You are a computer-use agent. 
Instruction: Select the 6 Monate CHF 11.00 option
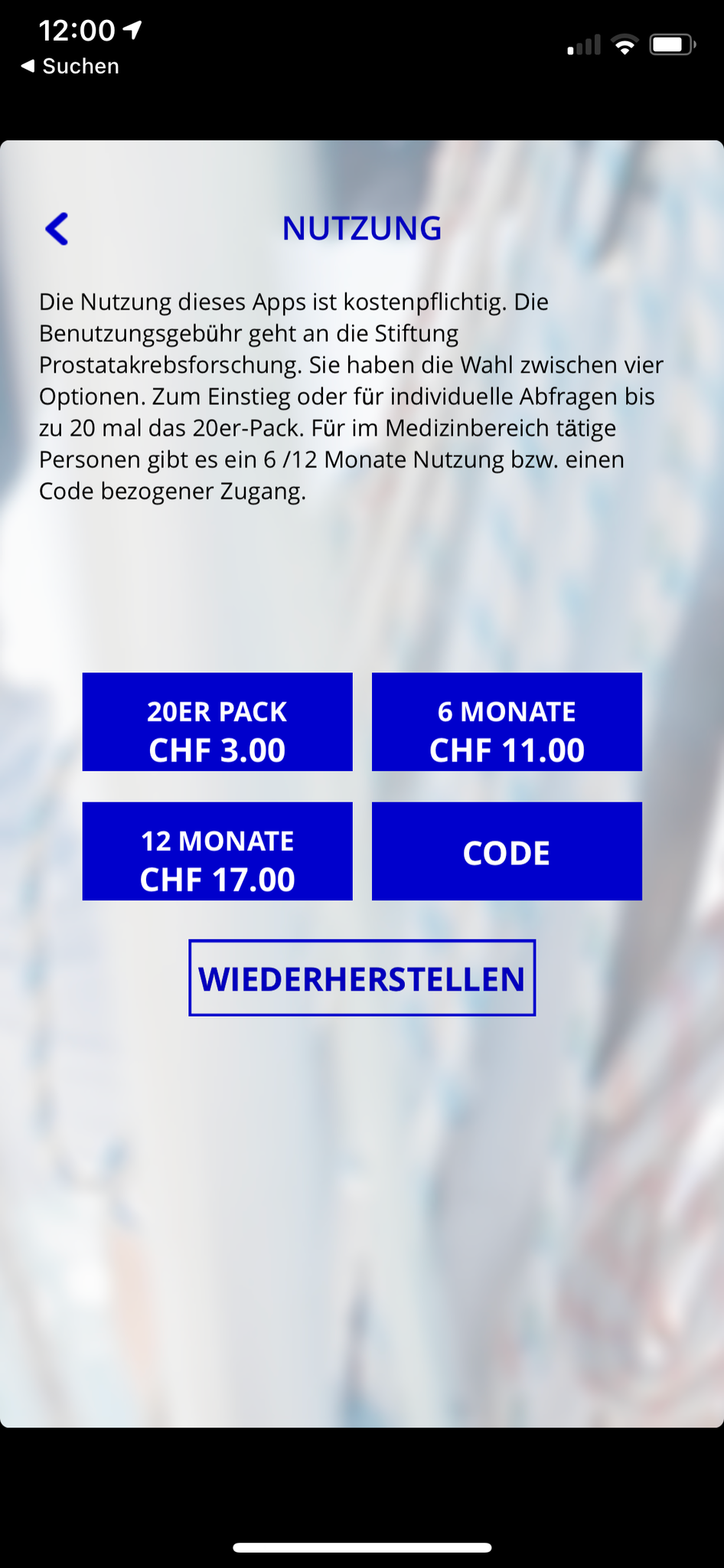[x=507, y=722]
